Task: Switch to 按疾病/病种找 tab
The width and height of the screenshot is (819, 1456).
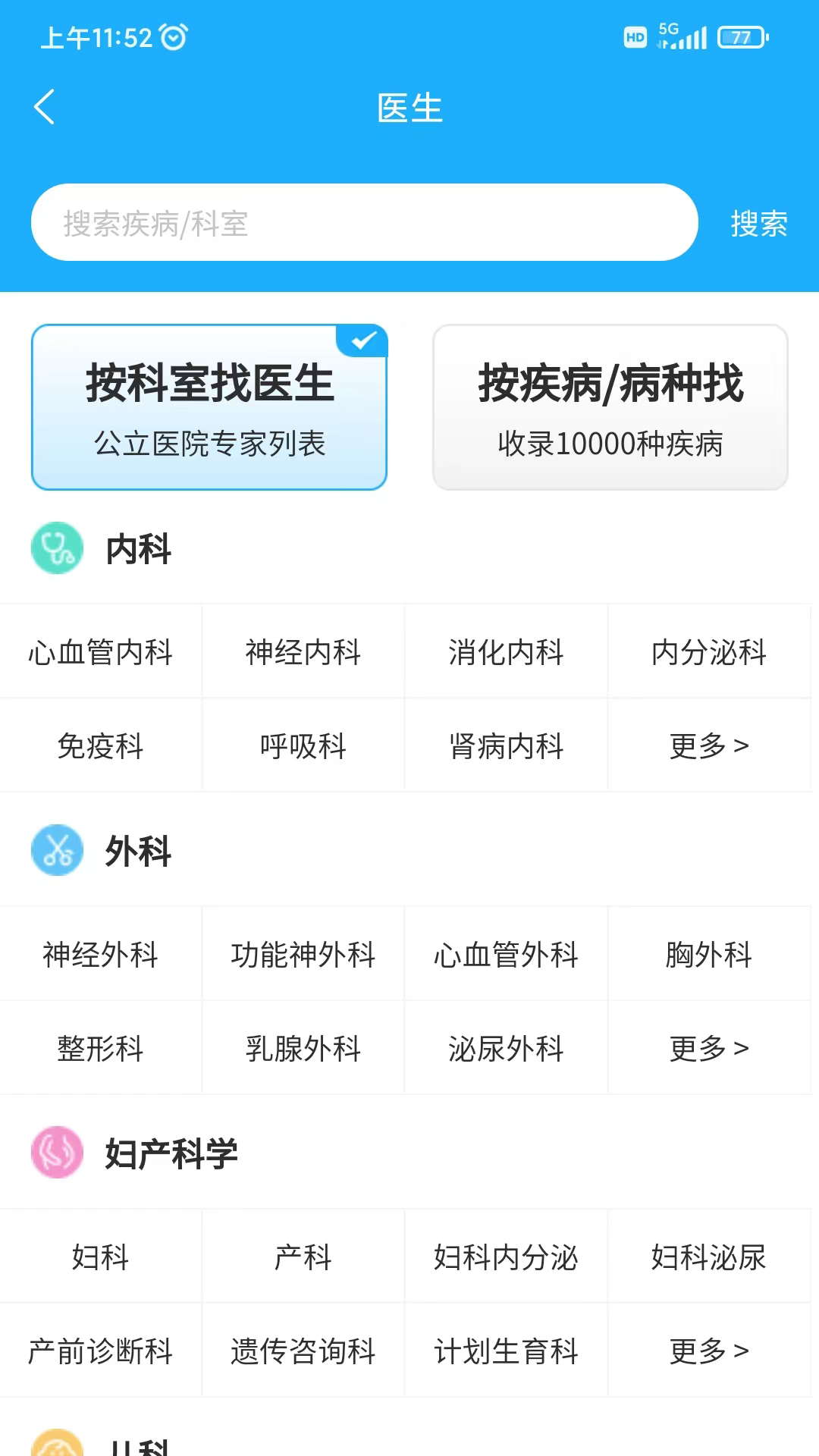Action: click(x=610, y=407)
